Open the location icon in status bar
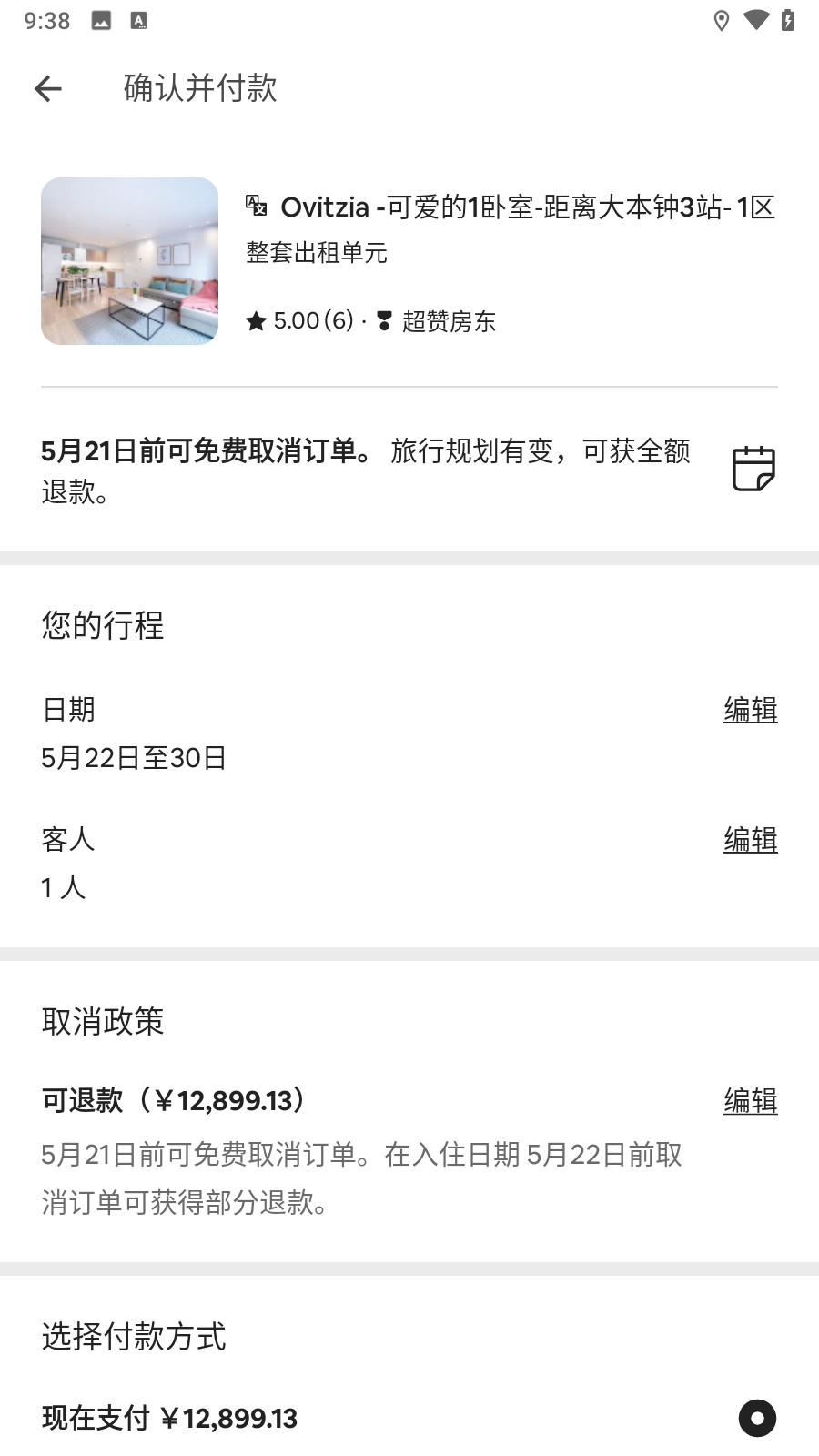 click(x=723, y=20)
